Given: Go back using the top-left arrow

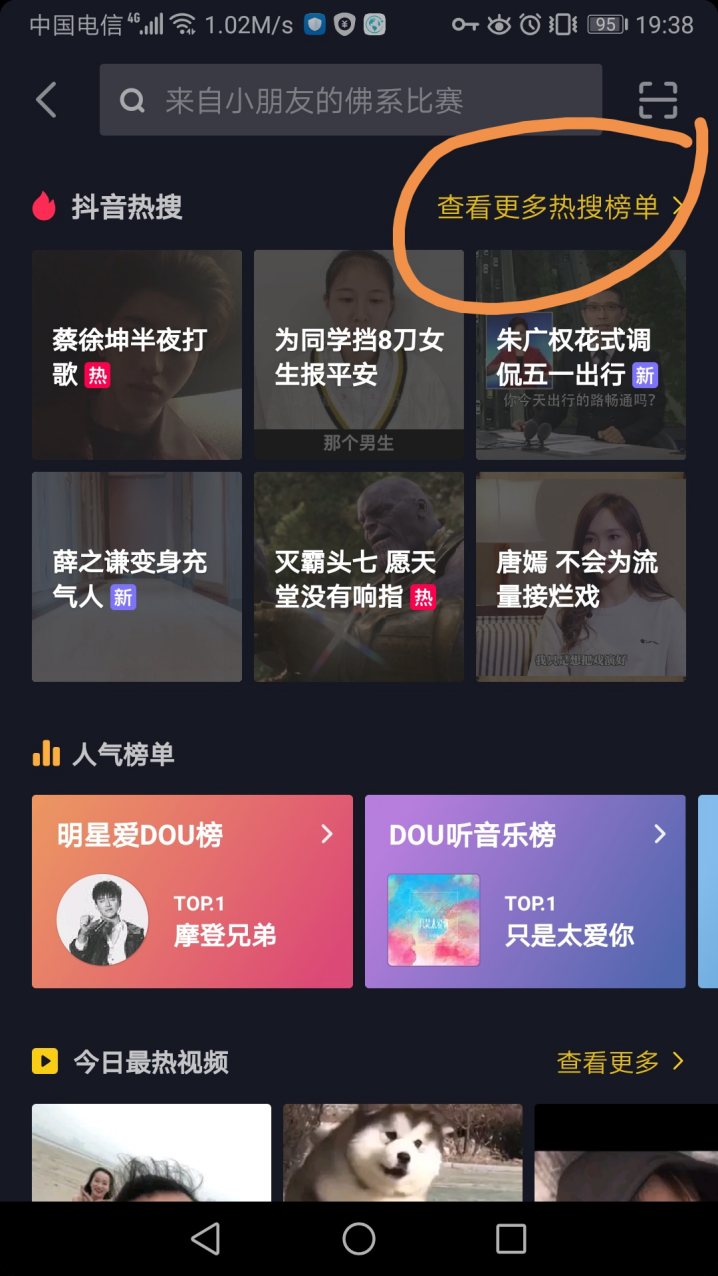Looking at the screenshot, I should coord(46,100).
